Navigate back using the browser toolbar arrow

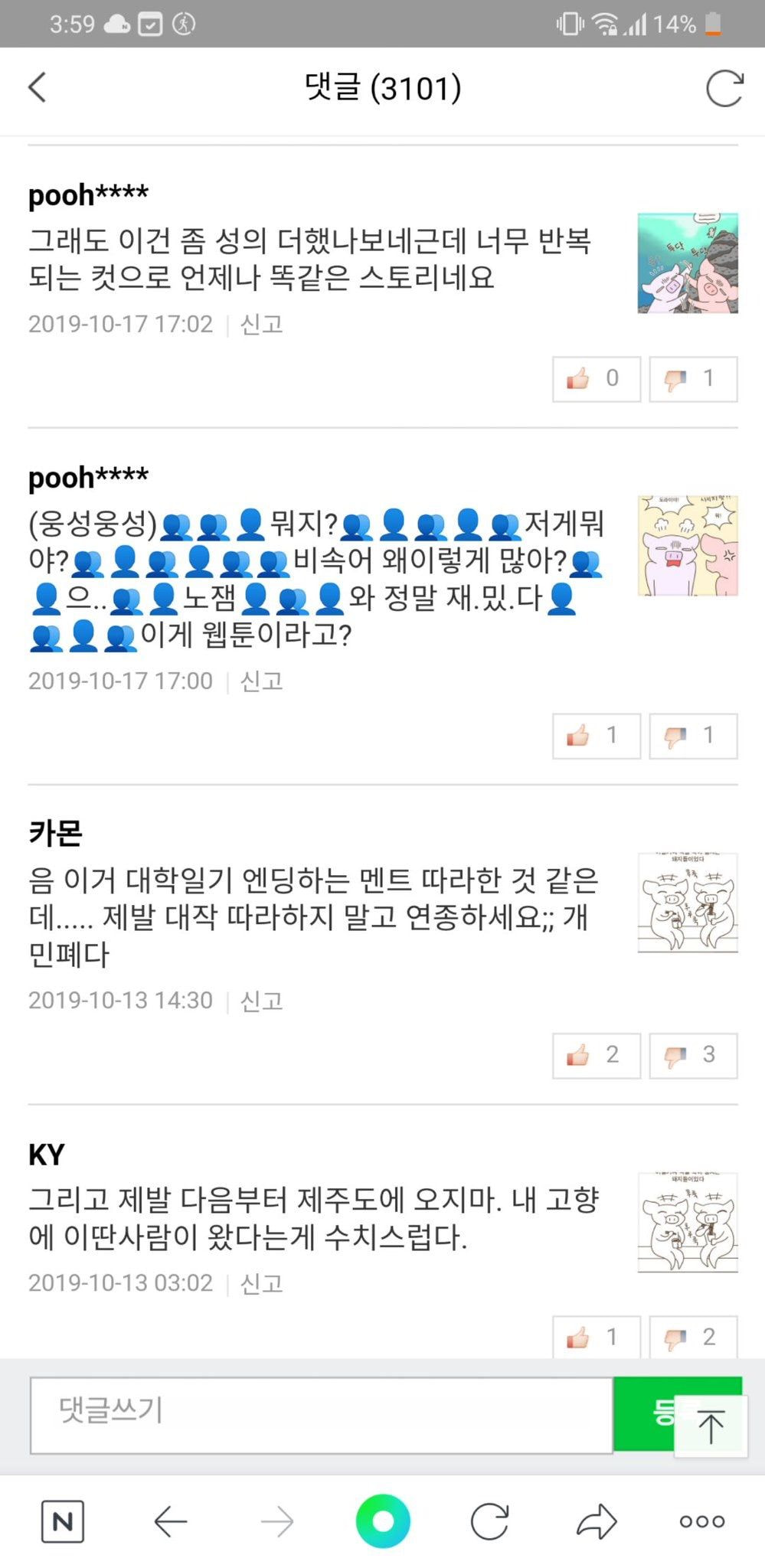(x=171, y=1522)
